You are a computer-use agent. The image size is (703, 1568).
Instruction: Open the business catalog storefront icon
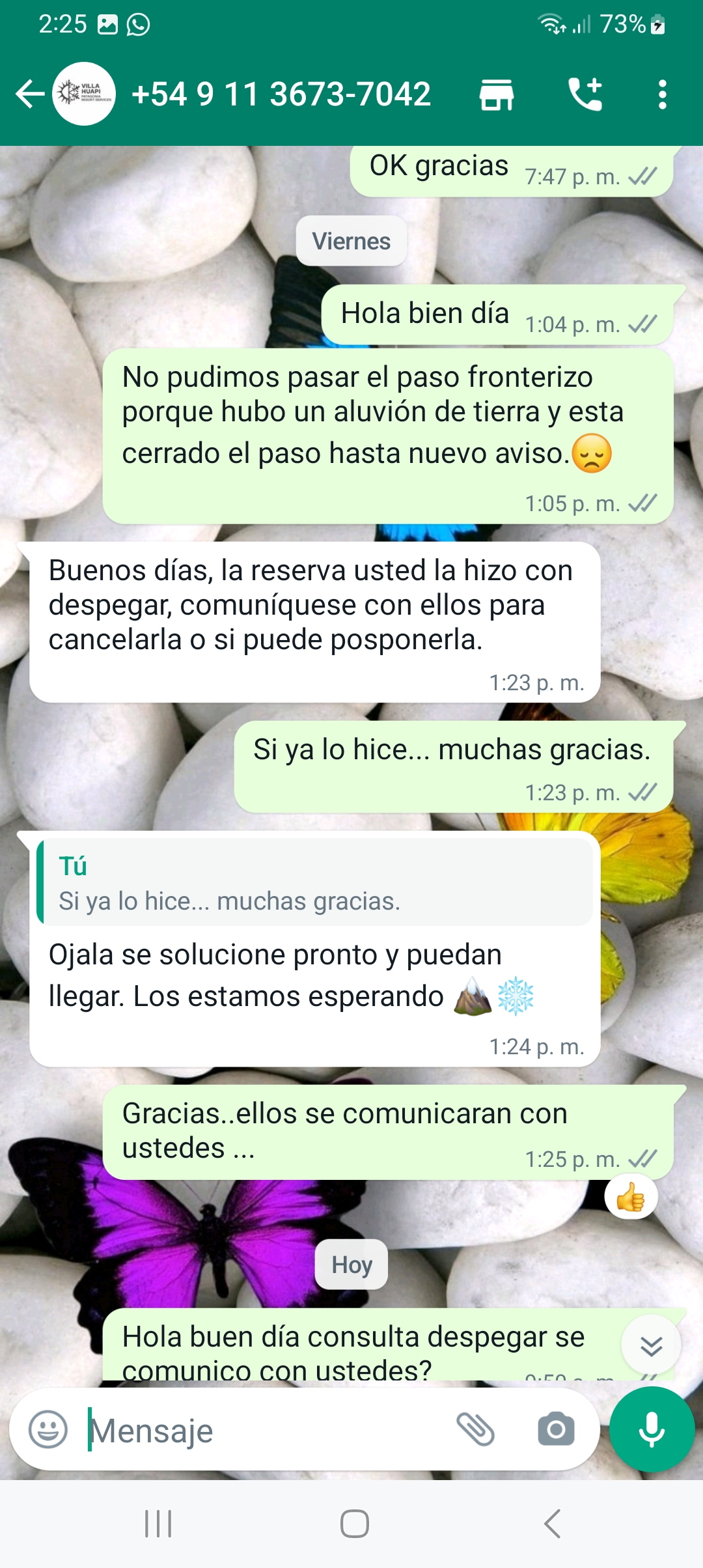[497, 94]
